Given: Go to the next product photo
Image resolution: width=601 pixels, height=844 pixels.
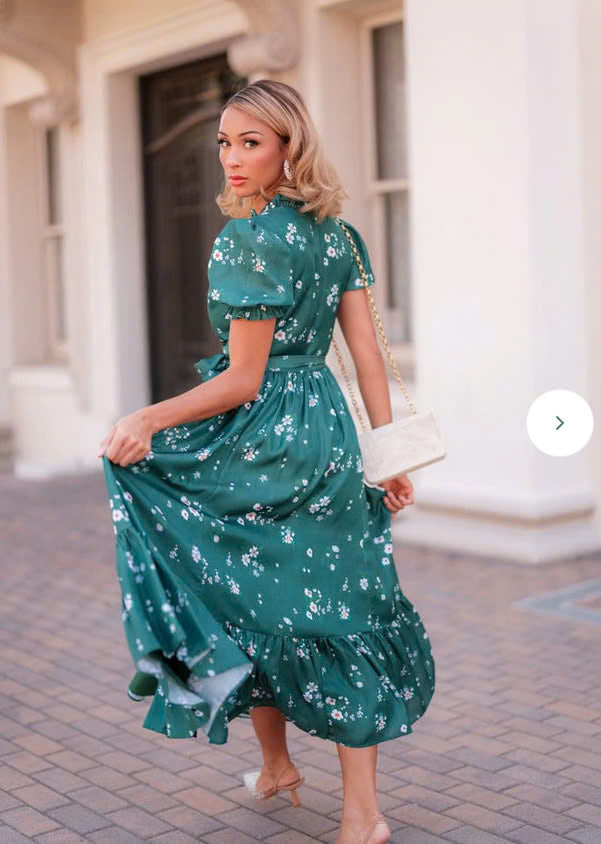Looking at the screenshot, I should coord(559,423).
